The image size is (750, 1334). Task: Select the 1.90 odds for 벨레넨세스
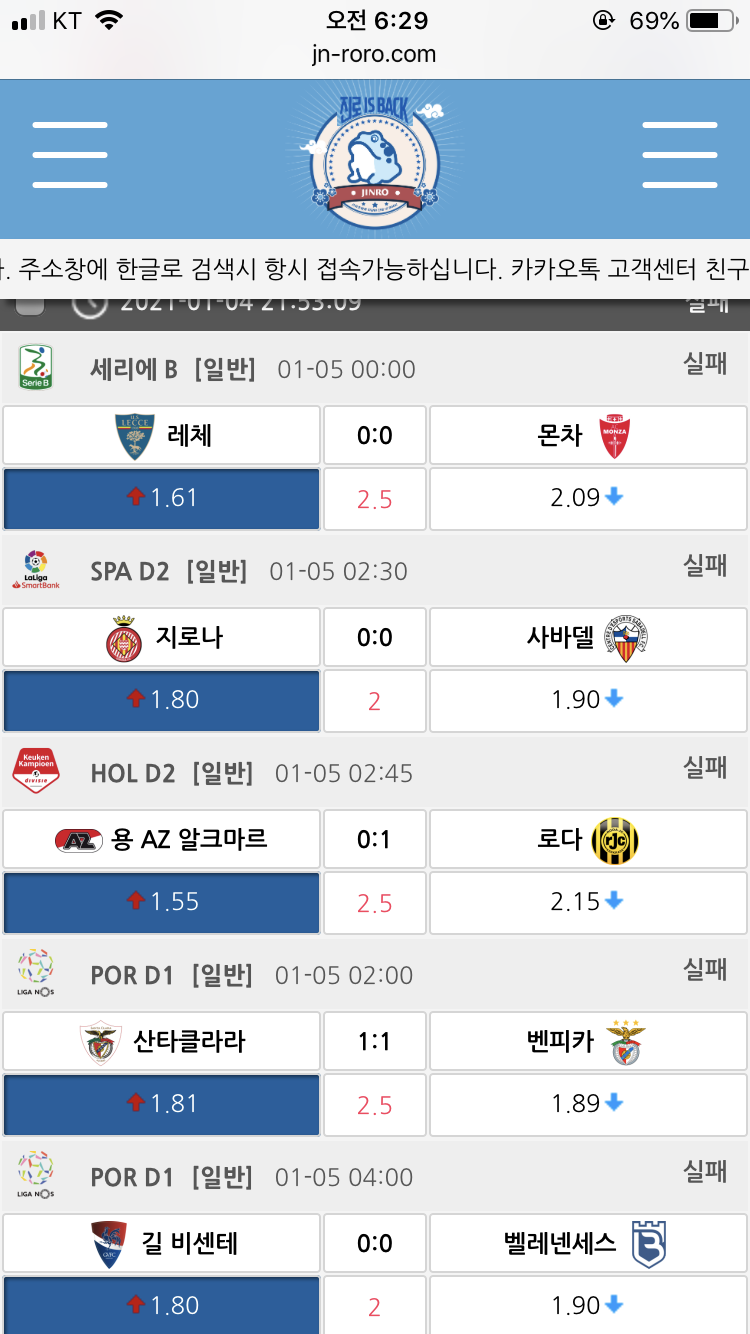[587, 1305]
